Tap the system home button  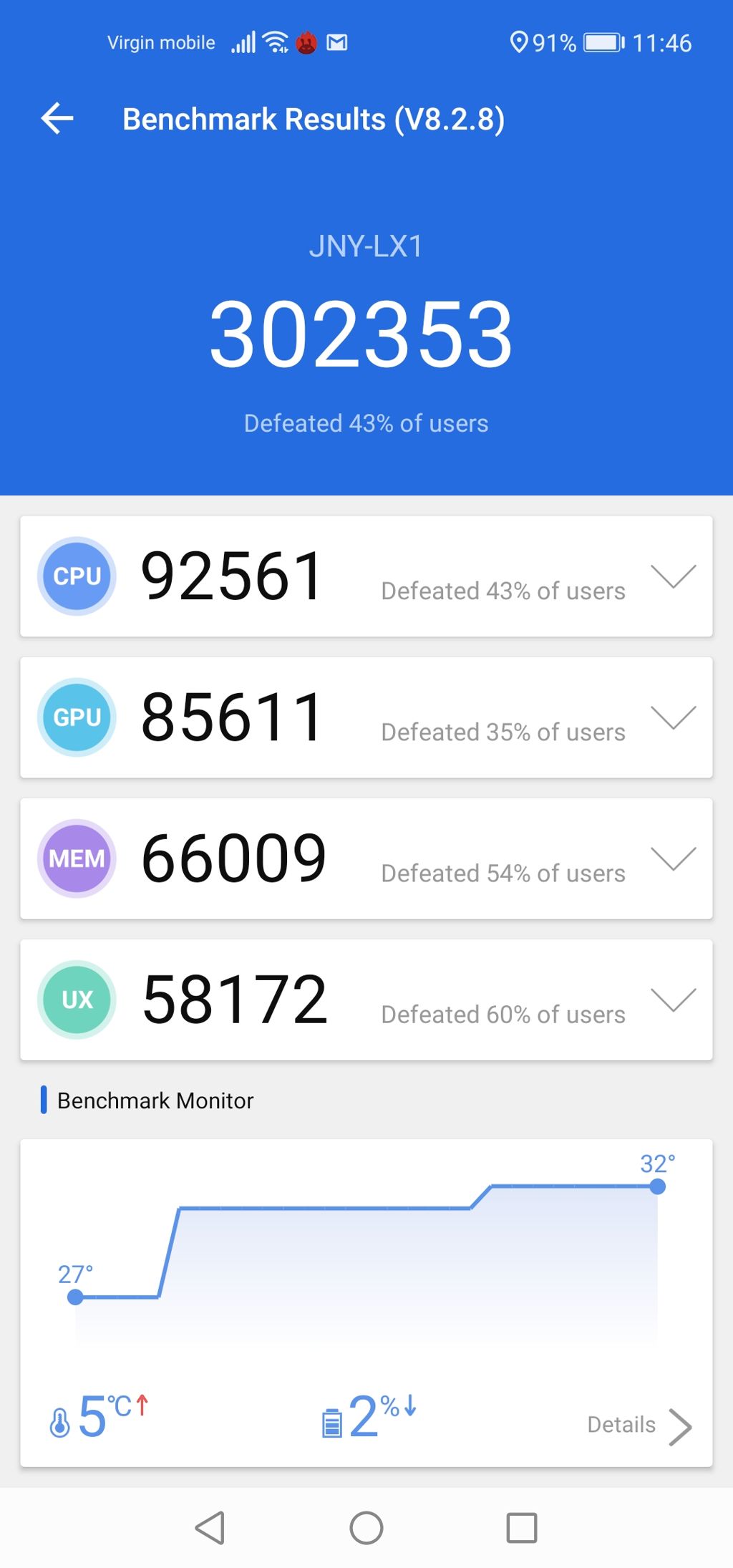pyautogui.click(x=366, y=1527)
